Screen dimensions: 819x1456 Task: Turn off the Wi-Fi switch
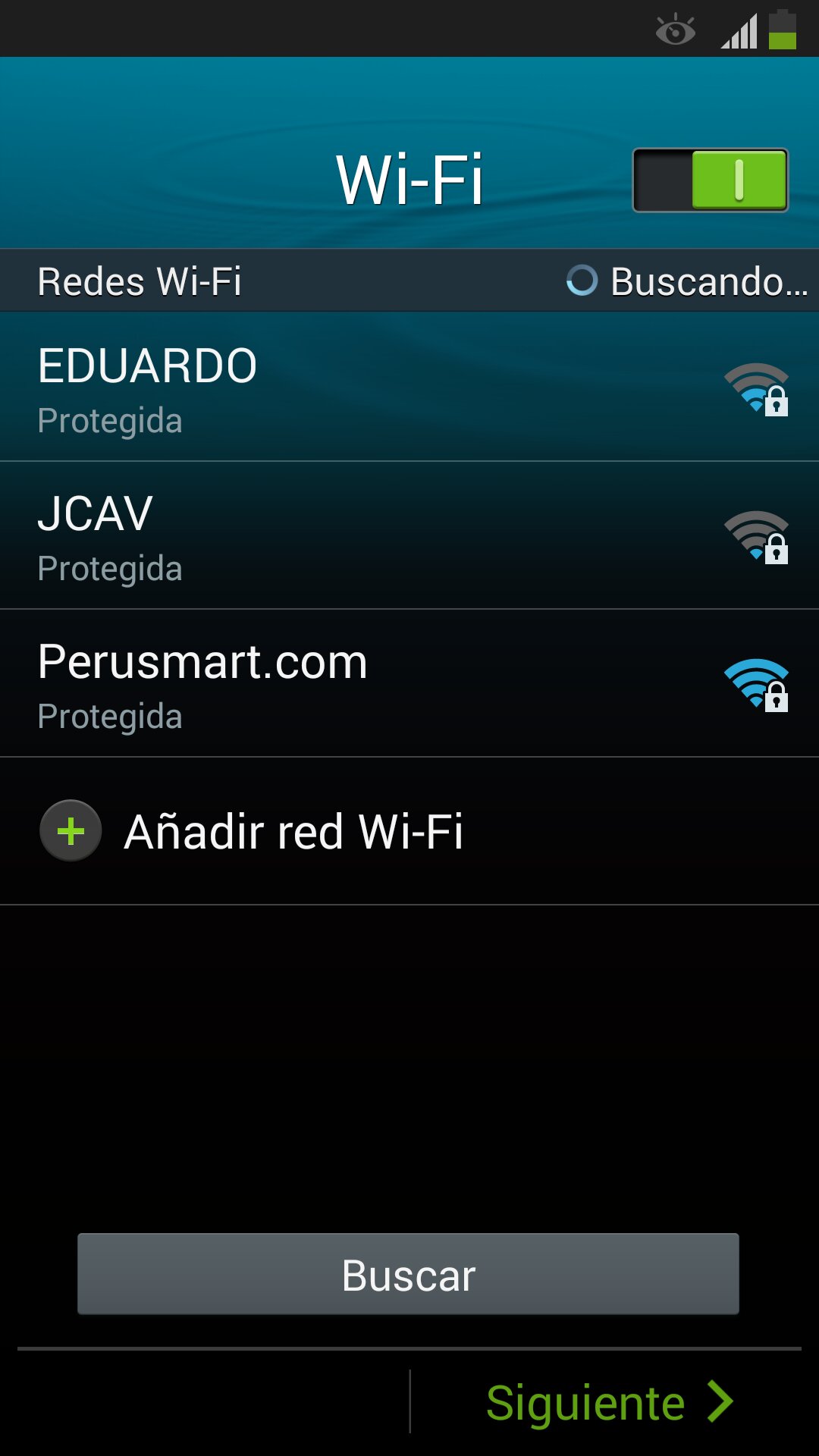click(x=711, y=180)
